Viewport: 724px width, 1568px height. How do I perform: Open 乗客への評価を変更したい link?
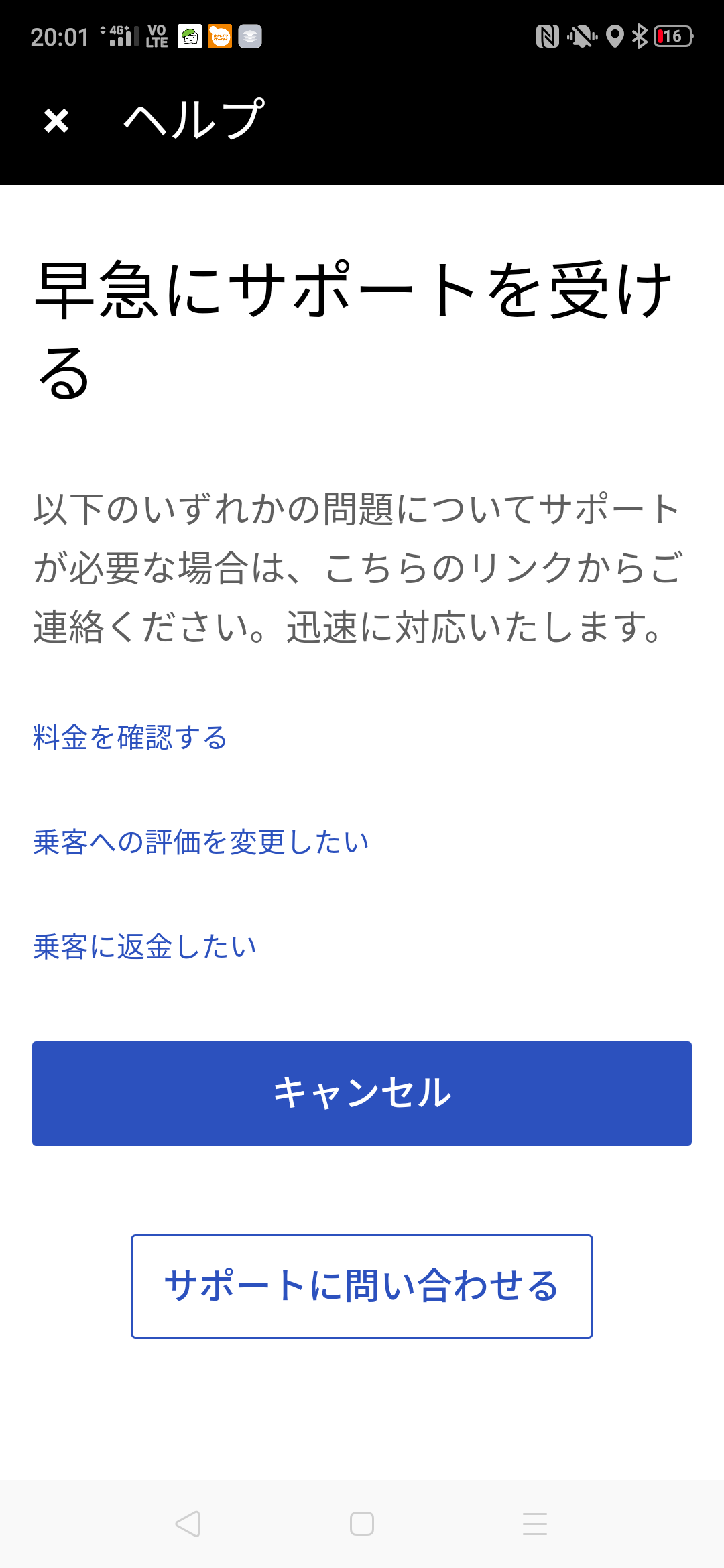(x=201, y=842)
